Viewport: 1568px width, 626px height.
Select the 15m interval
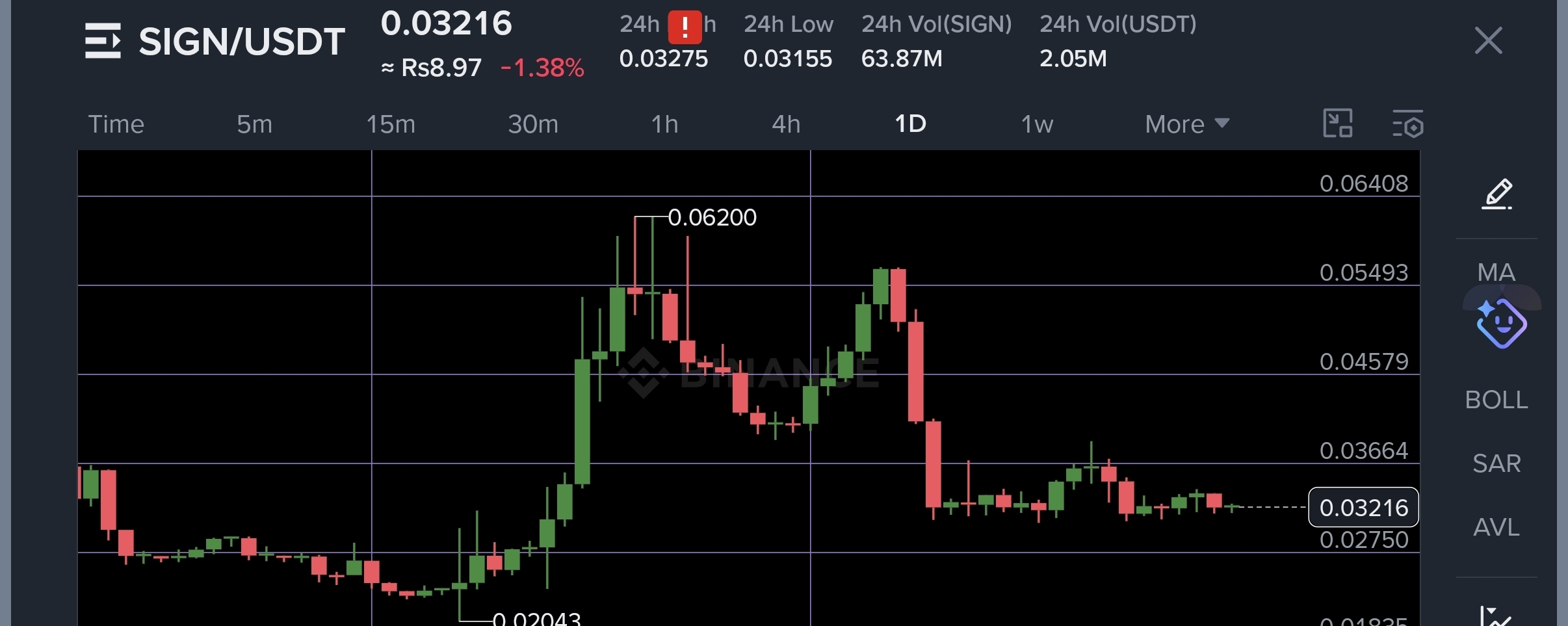click(x=391, y=124)
